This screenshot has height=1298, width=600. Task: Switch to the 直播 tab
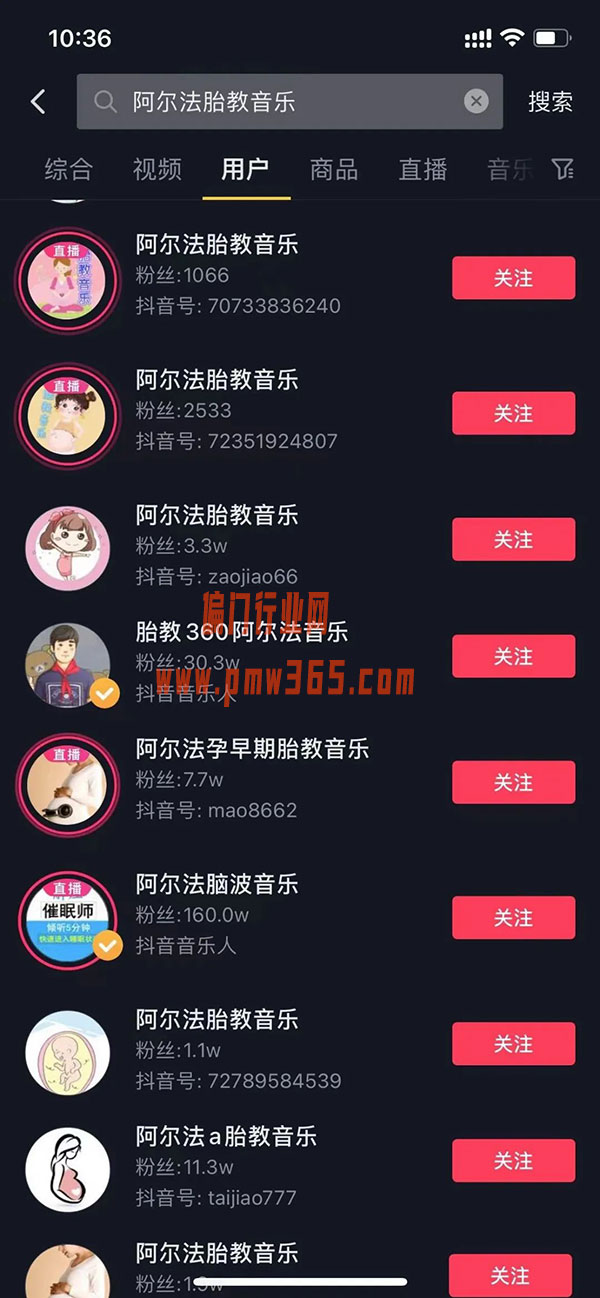[422, 169]
